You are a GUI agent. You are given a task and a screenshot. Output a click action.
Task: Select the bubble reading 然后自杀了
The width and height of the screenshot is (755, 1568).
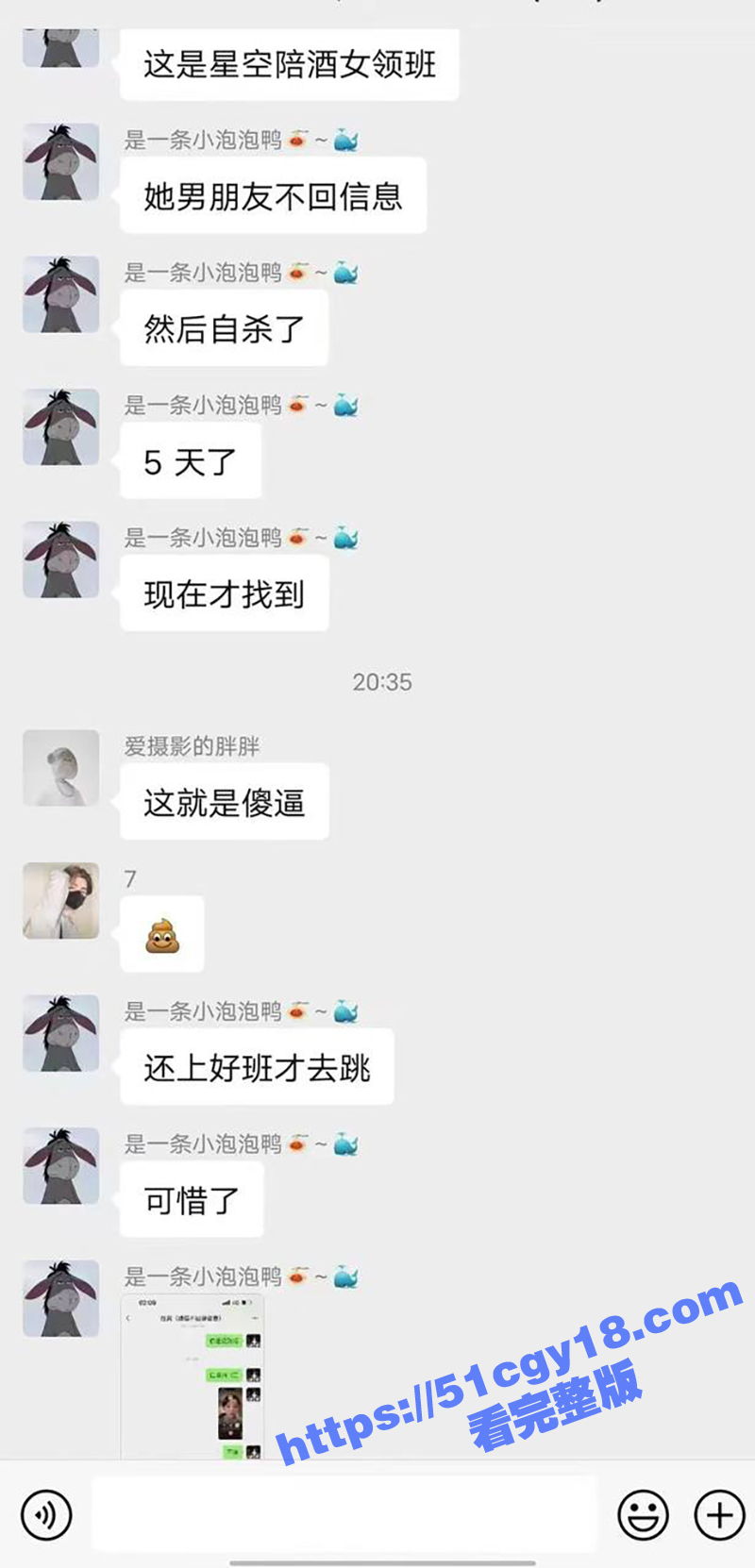(x=223, y=327)
